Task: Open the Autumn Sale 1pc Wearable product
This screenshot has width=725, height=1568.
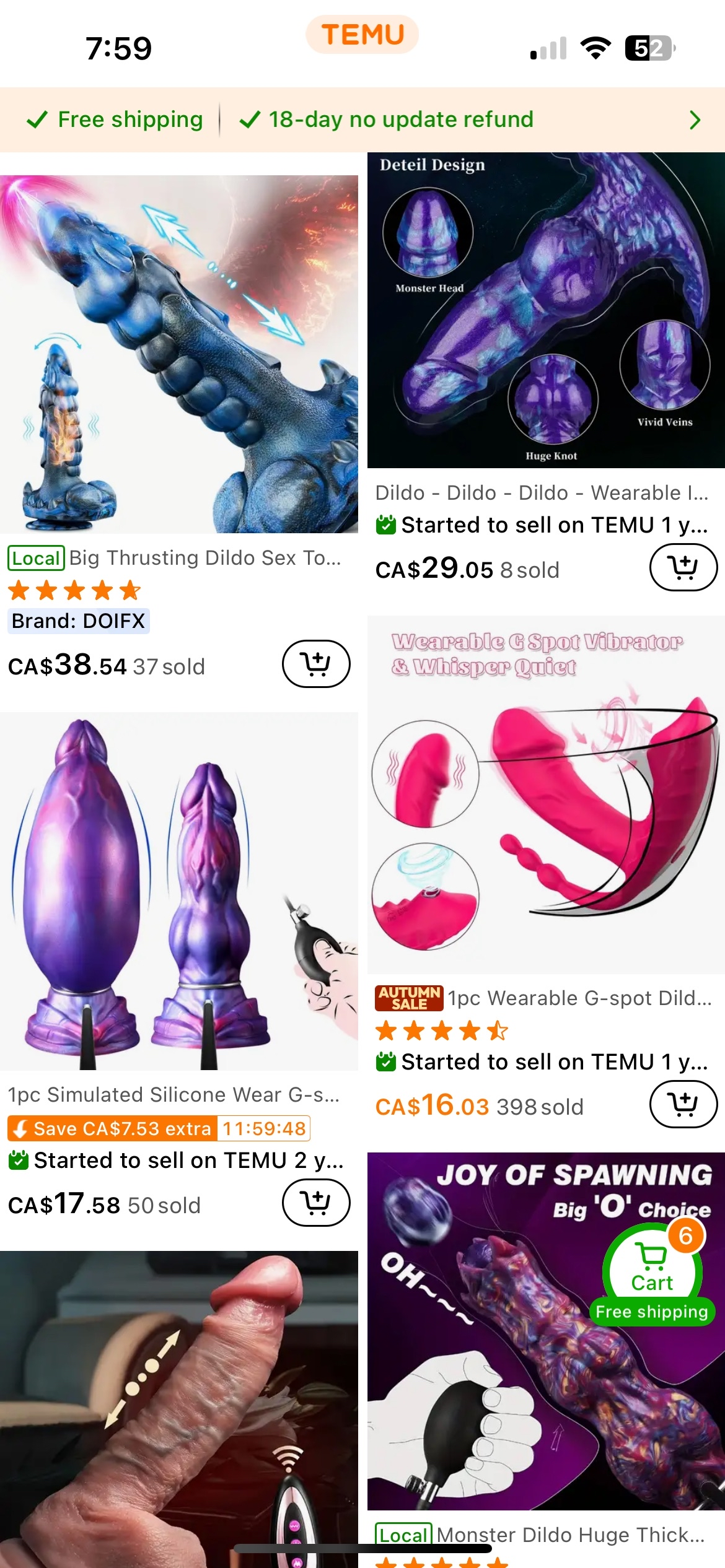Action: point(545,795)
